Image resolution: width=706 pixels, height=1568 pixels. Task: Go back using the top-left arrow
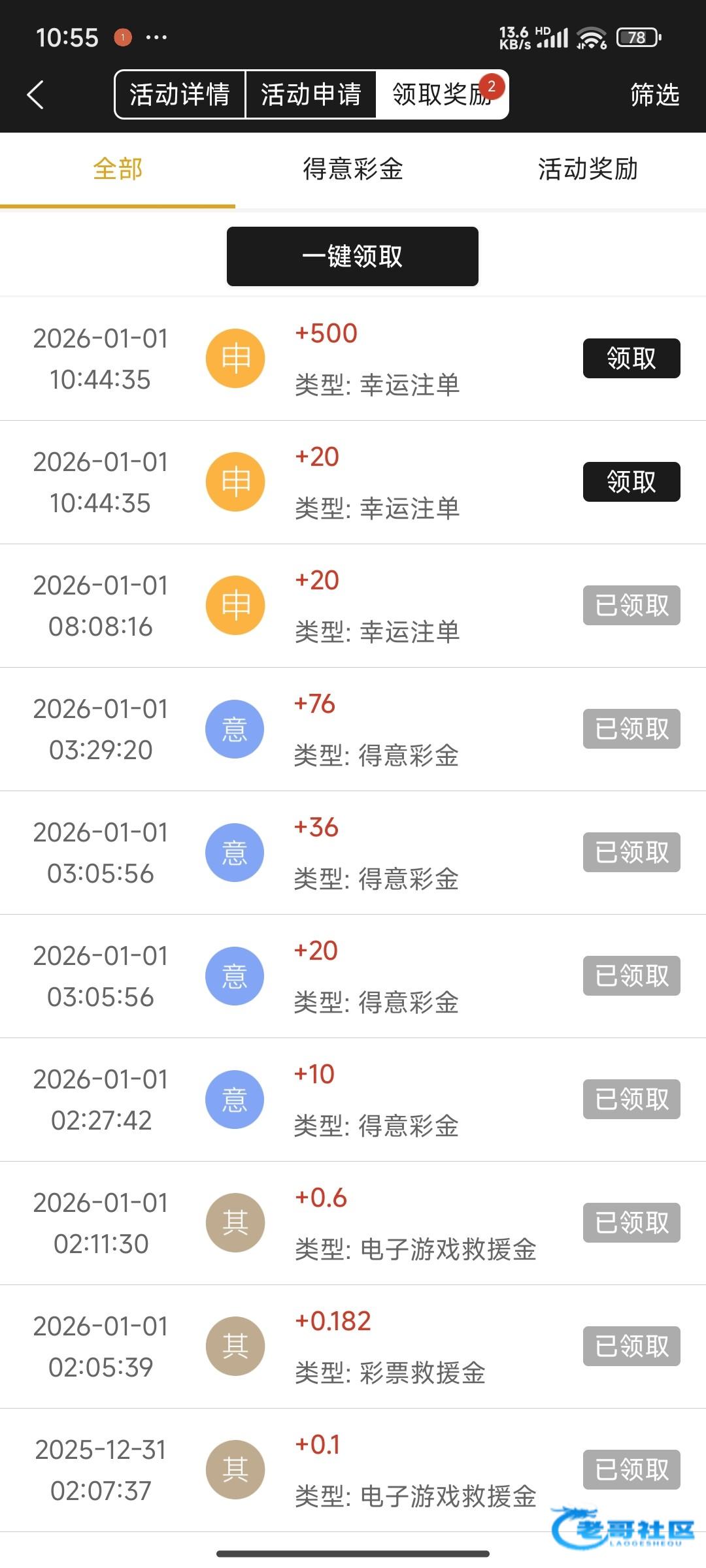coord(36,95)
